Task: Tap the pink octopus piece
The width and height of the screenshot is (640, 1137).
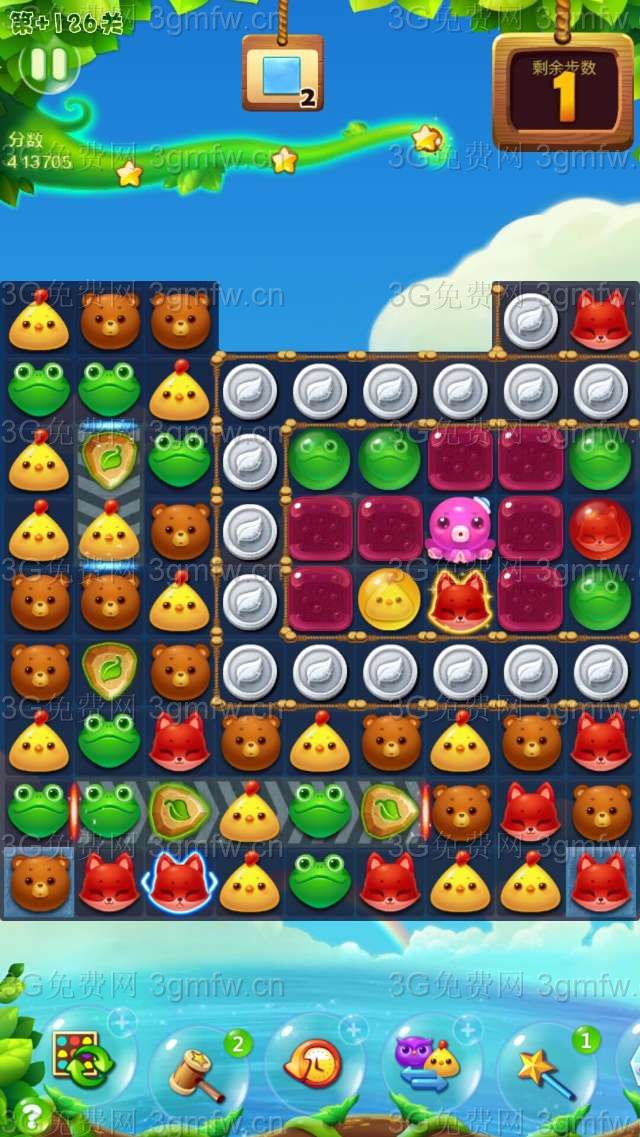Action: [x=460, y=528]
